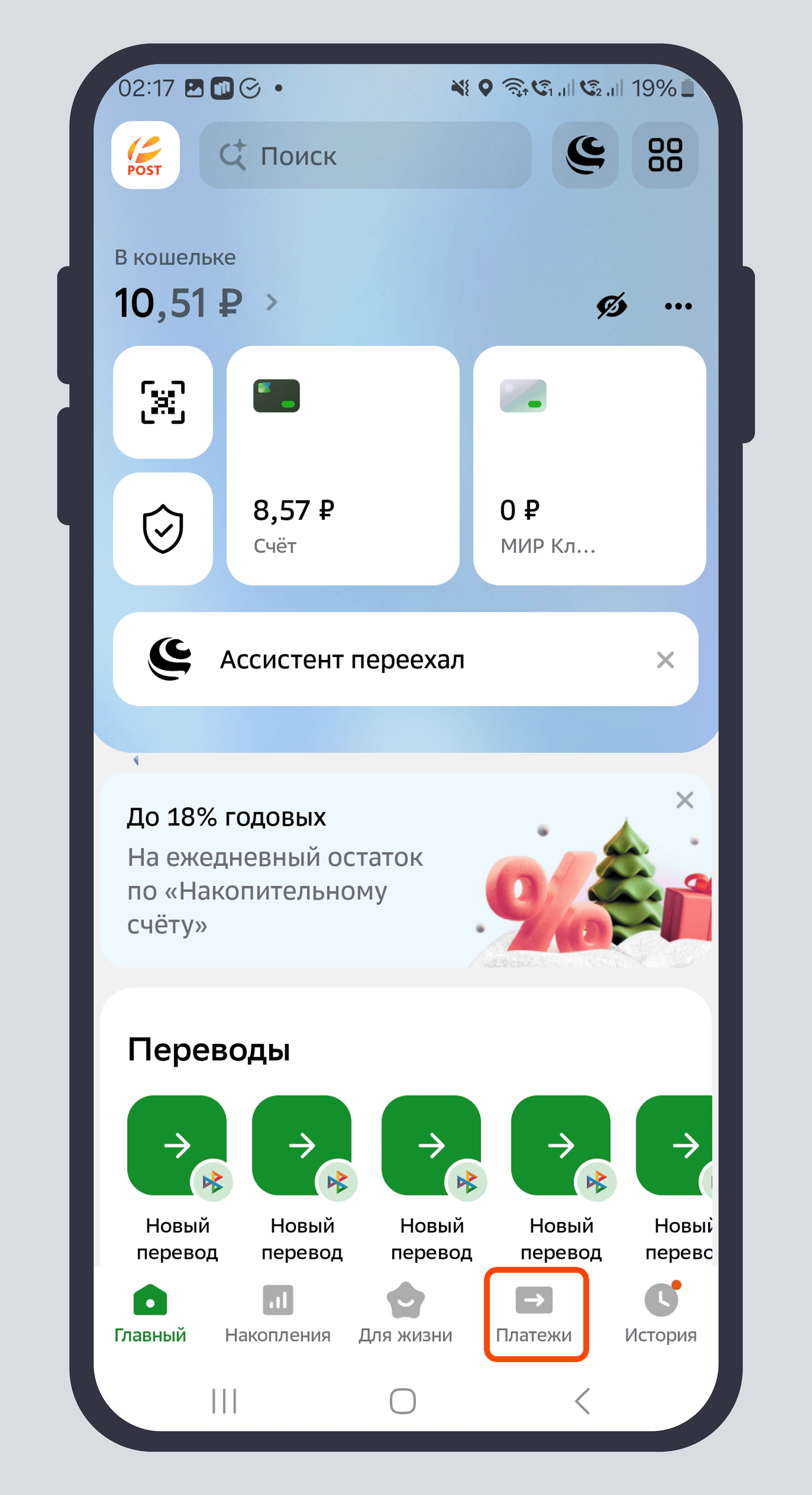Hide the balance with eye icon
This screenshot has width=812, height=1495.
coord(612,305)
